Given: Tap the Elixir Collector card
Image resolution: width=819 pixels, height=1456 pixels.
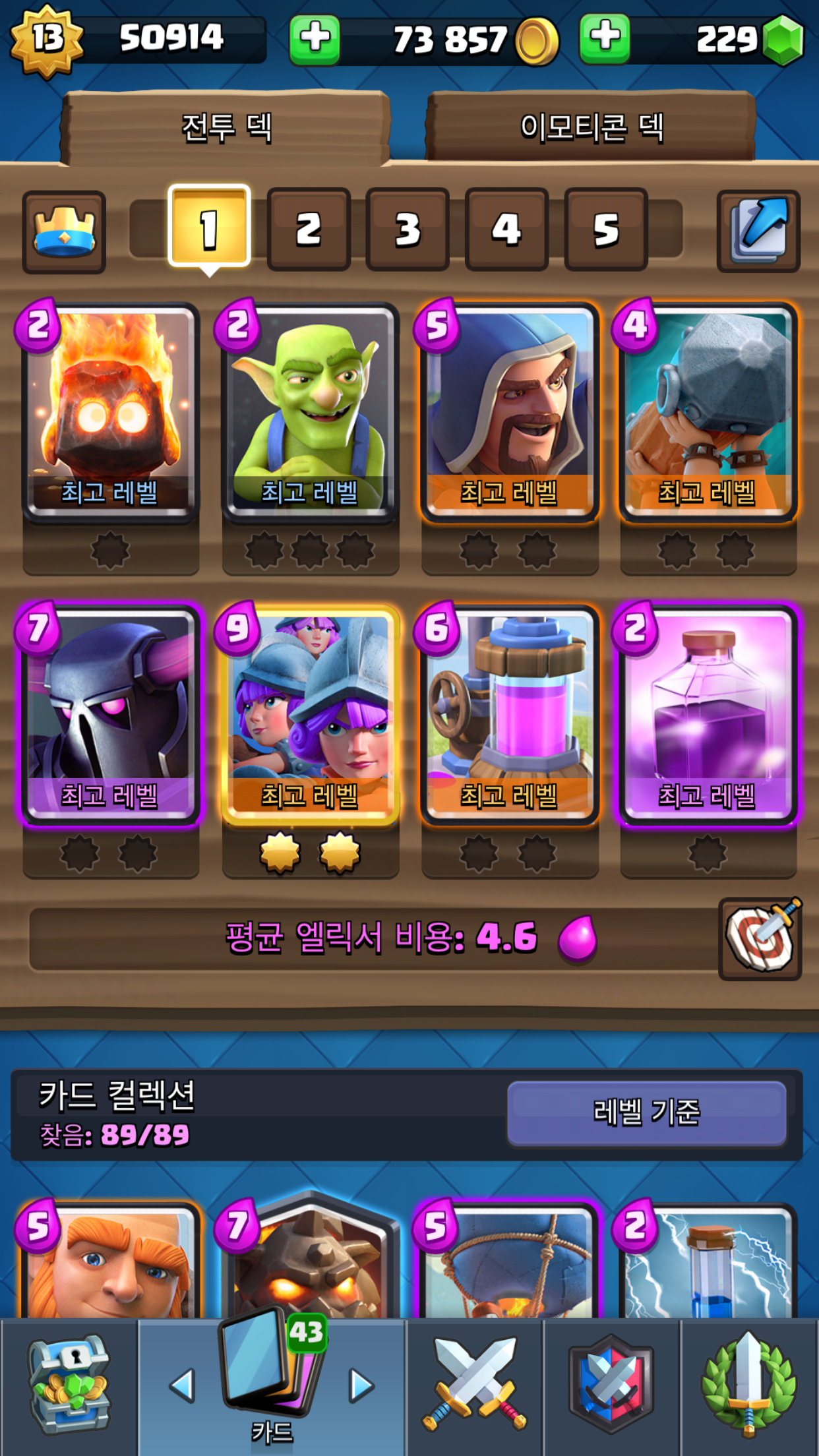Looking at the screenshot, I should pos(509,715).
